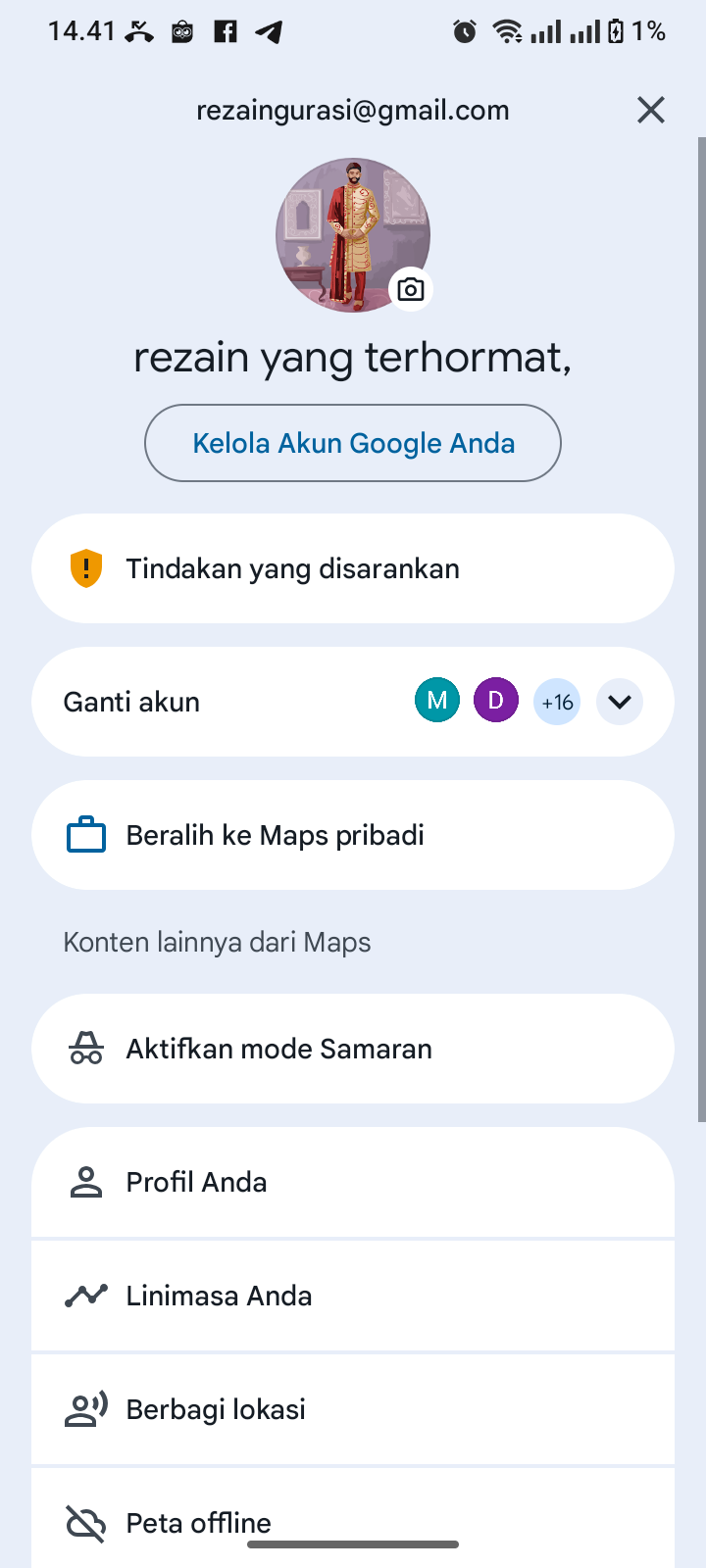Tap Beralih ke Maps pribadi
Image resolution: width=706 pixels, height=1568 pixels.
click(353, 835)
